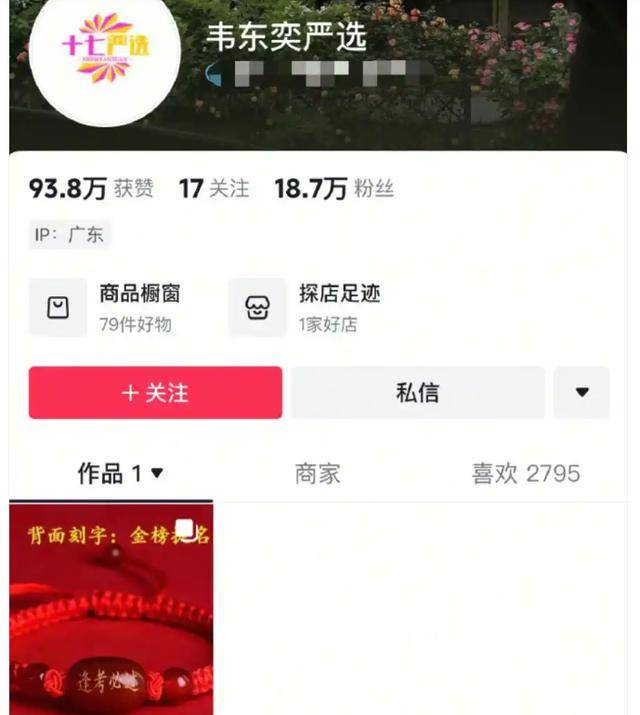Open the red bracelet video thumbnail
The height and width of the screenshot is (715, 640).
111,610
